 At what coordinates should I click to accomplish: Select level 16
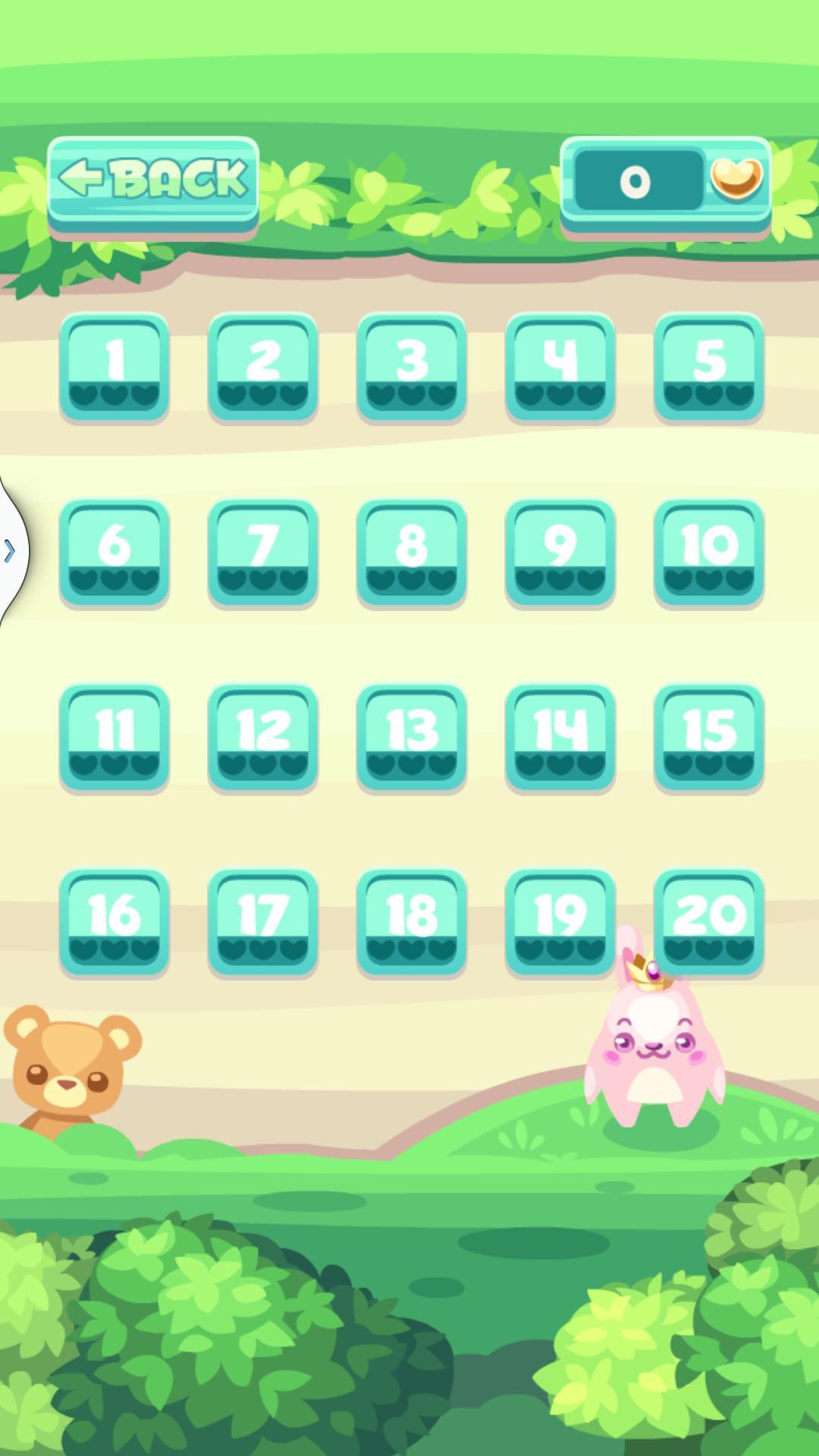(x=114, y=922)
